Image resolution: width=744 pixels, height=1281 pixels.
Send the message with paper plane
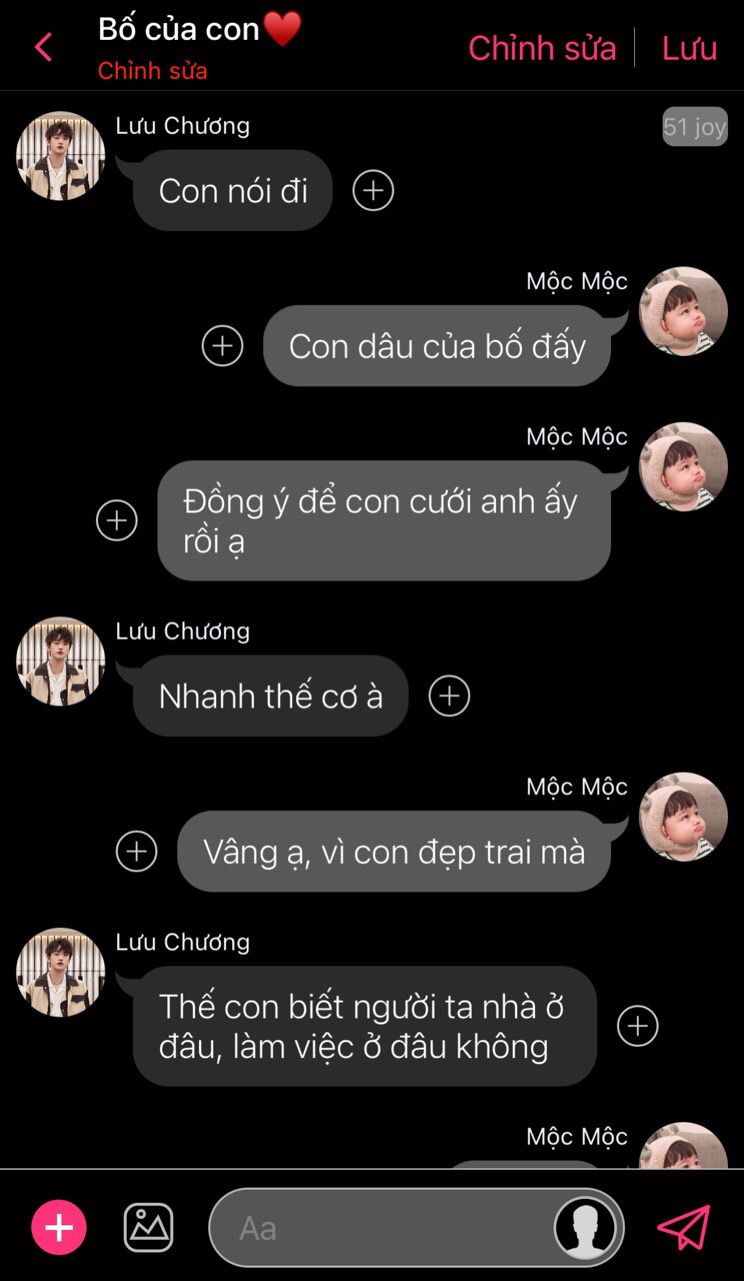[x=684, y=1227]
